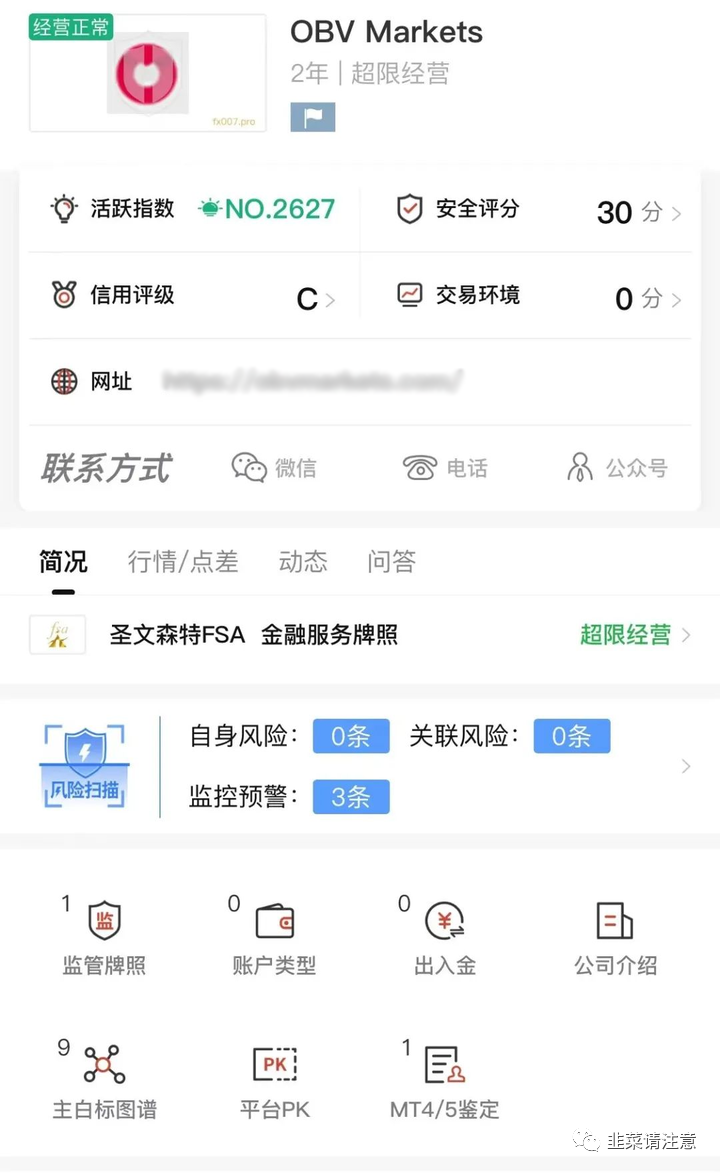Image resolution: width=720 pixels, height=1173 pixels.
Task: Tap the 微信 contact option
Action: tap(274, 468)
